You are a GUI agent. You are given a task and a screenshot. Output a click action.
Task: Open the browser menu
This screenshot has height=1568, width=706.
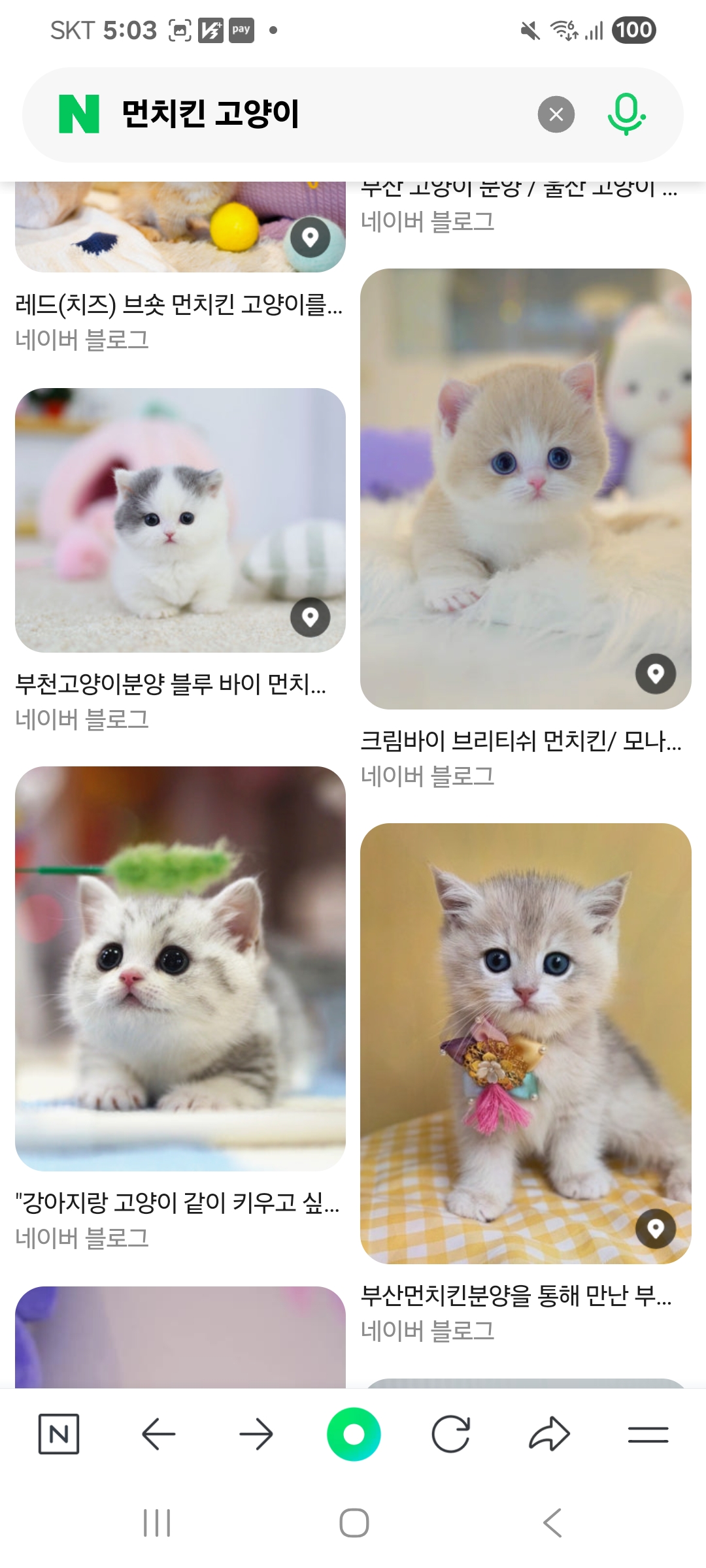point(648,1434)
